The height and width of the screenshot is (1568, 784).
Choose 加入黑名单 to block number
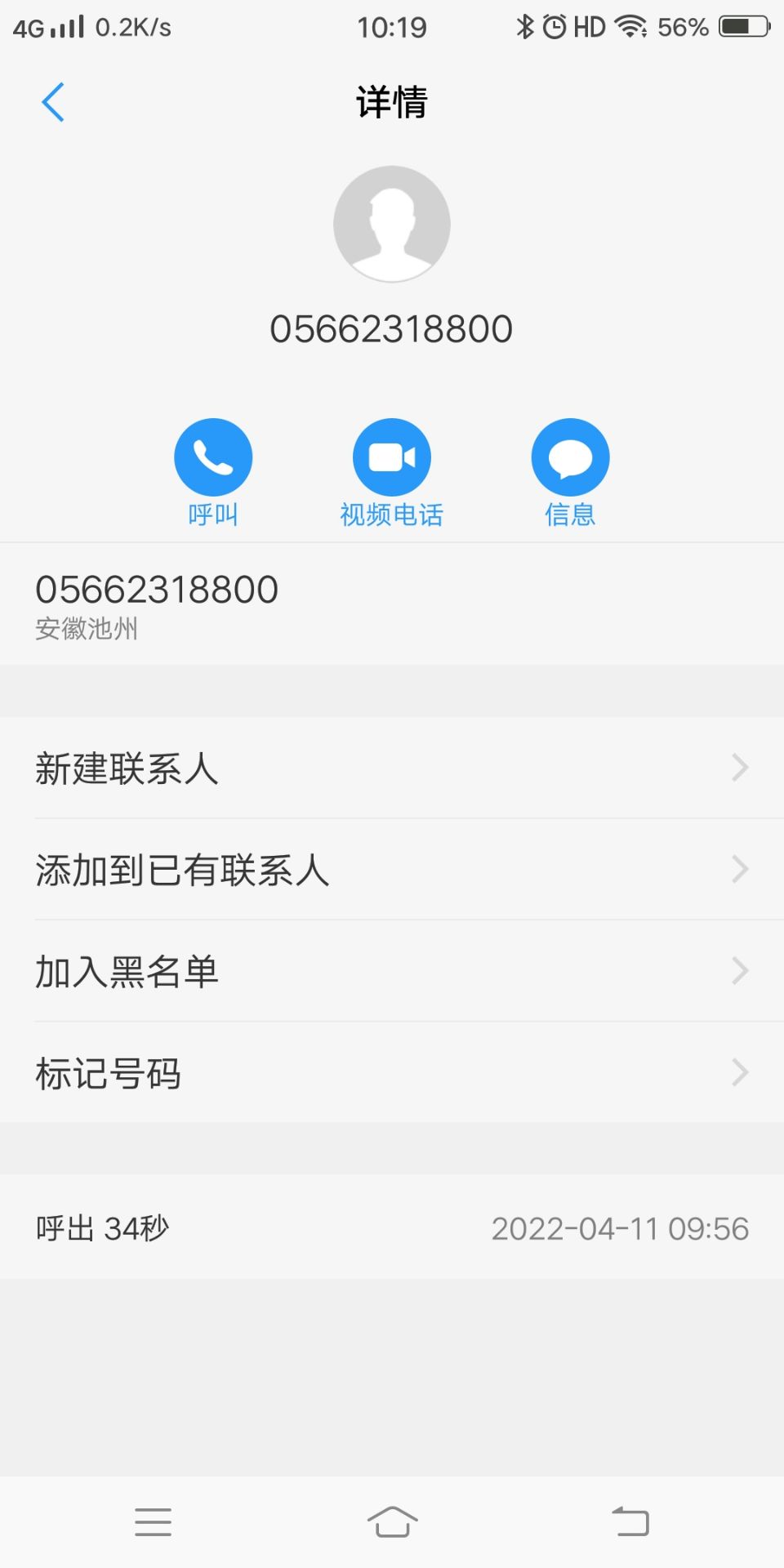click(392, 971)
